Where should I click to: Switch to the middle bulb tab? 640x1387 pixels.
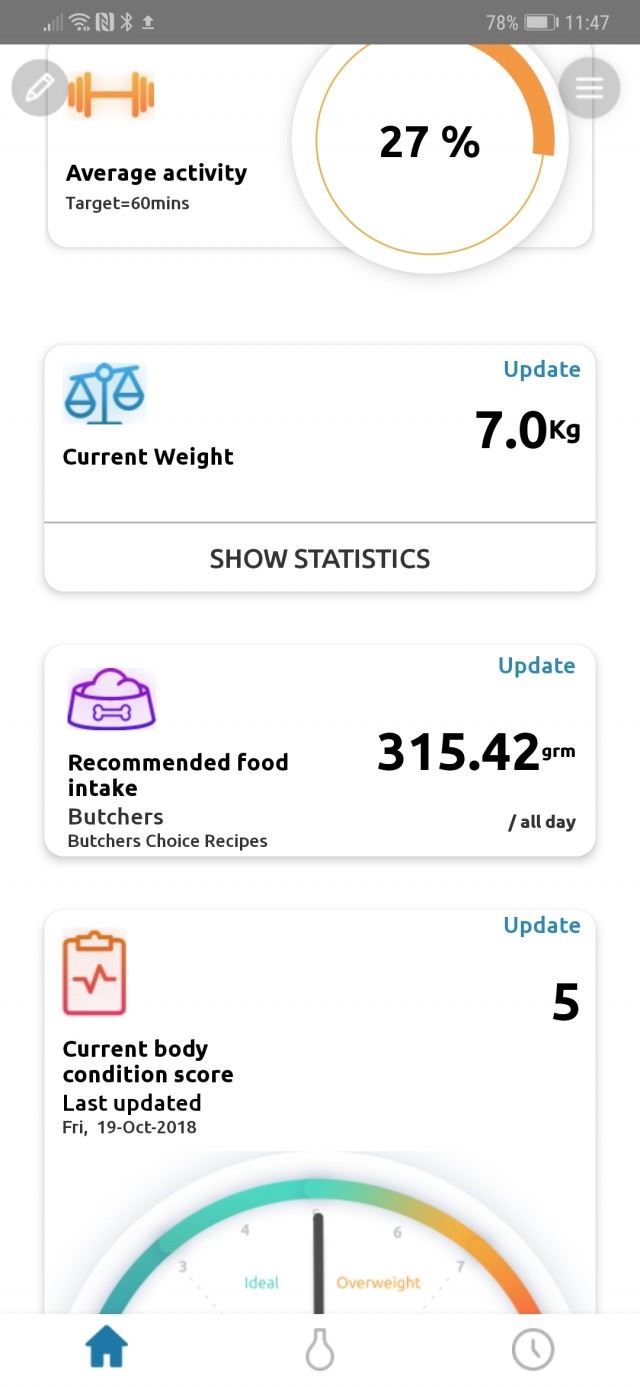click(x=320, y=1350)
